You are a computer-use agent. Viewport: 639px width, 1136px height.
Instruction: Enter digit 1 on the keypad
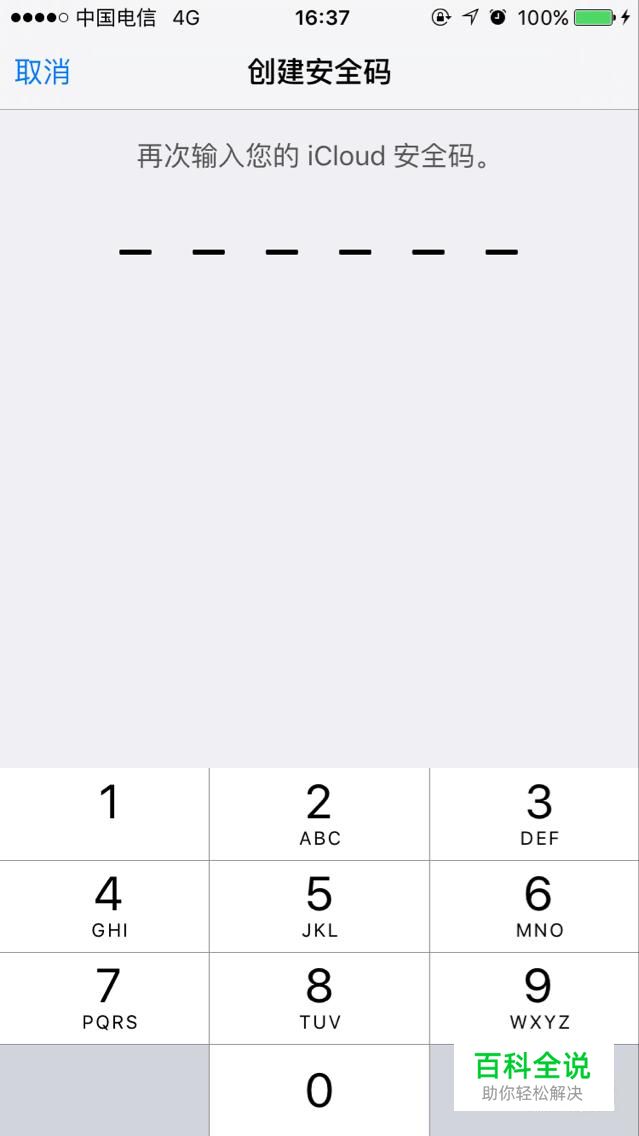pos(104,814)
